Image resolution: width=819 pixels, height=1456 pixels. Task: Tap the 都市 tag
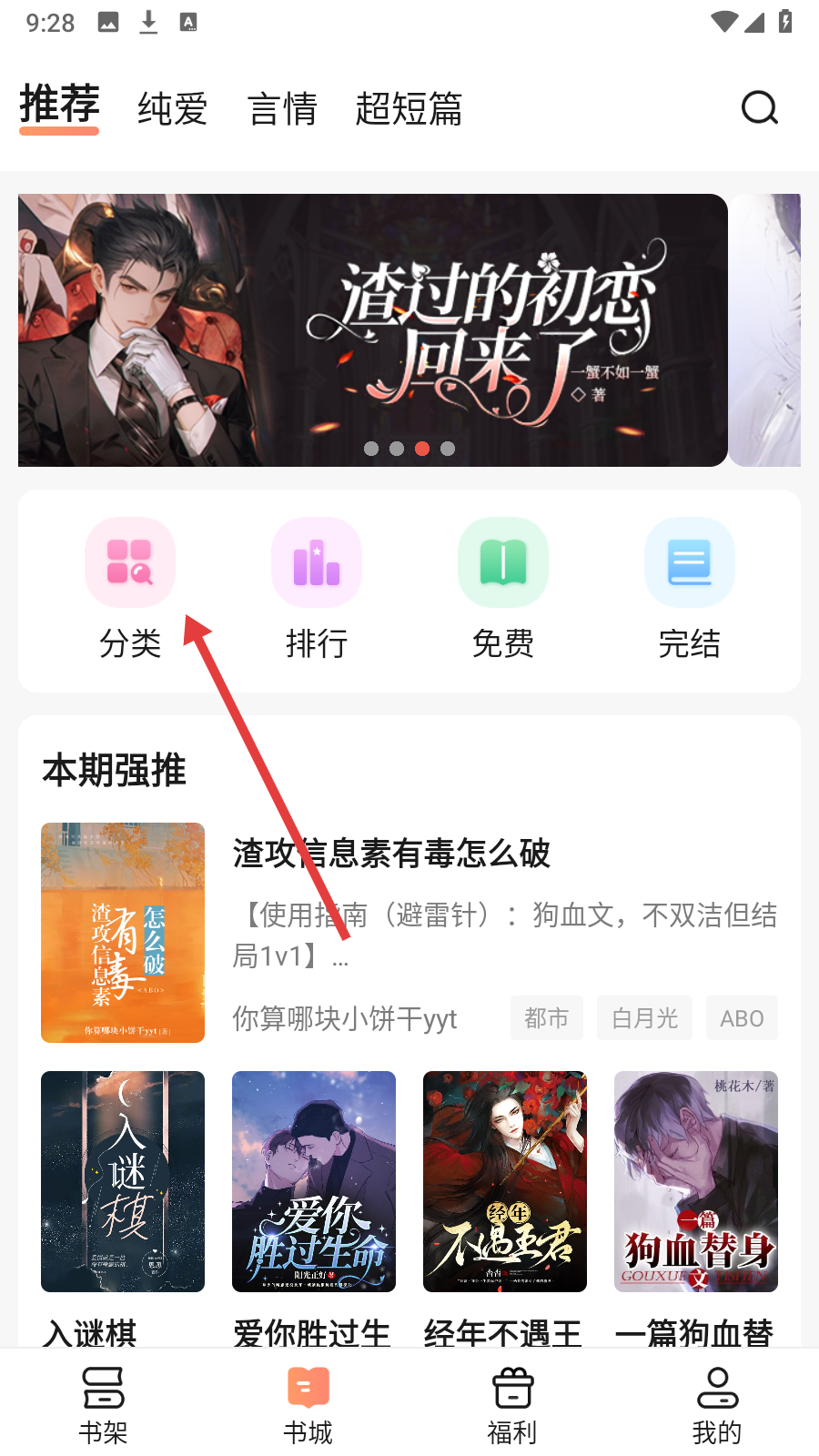tap(546, 1017)
